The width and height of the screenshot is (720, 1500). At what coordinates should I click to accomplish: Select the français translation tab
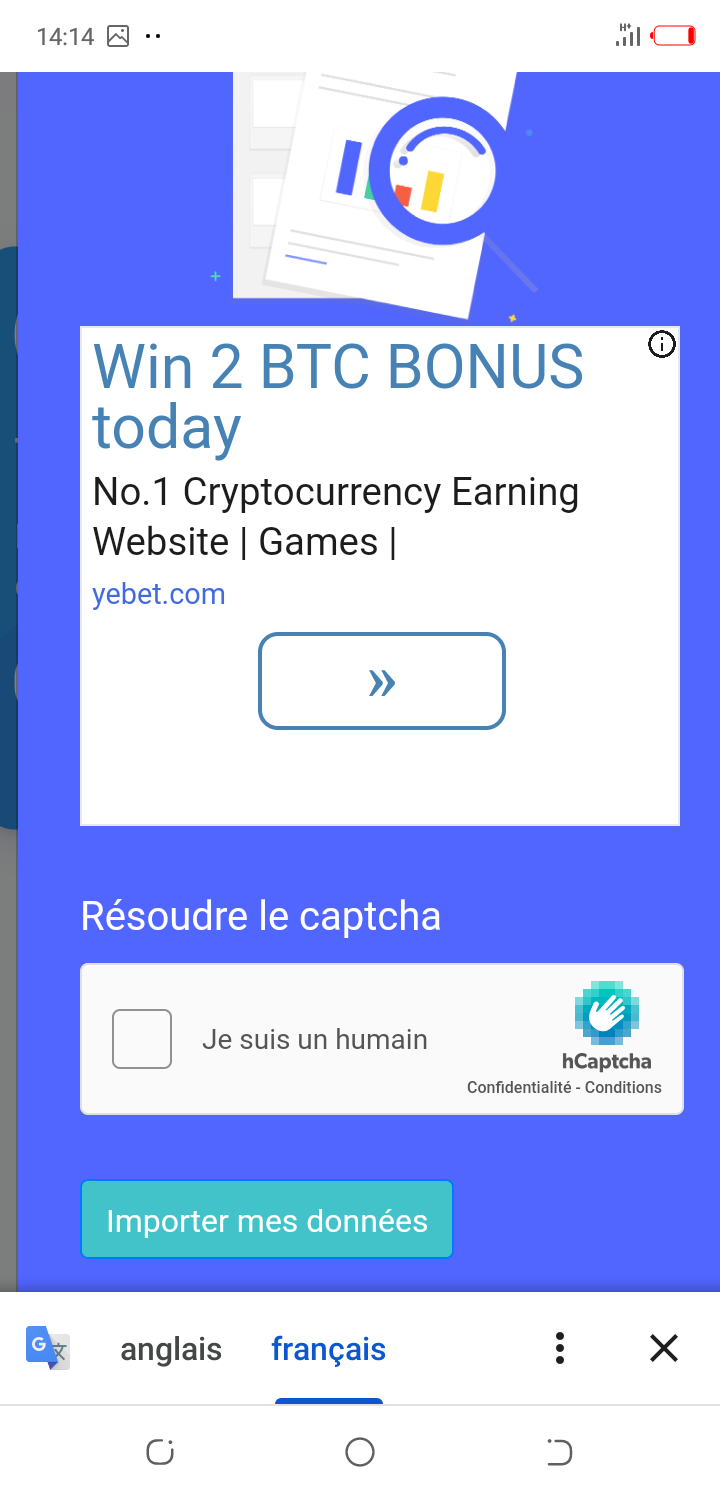click(328, 1349)
